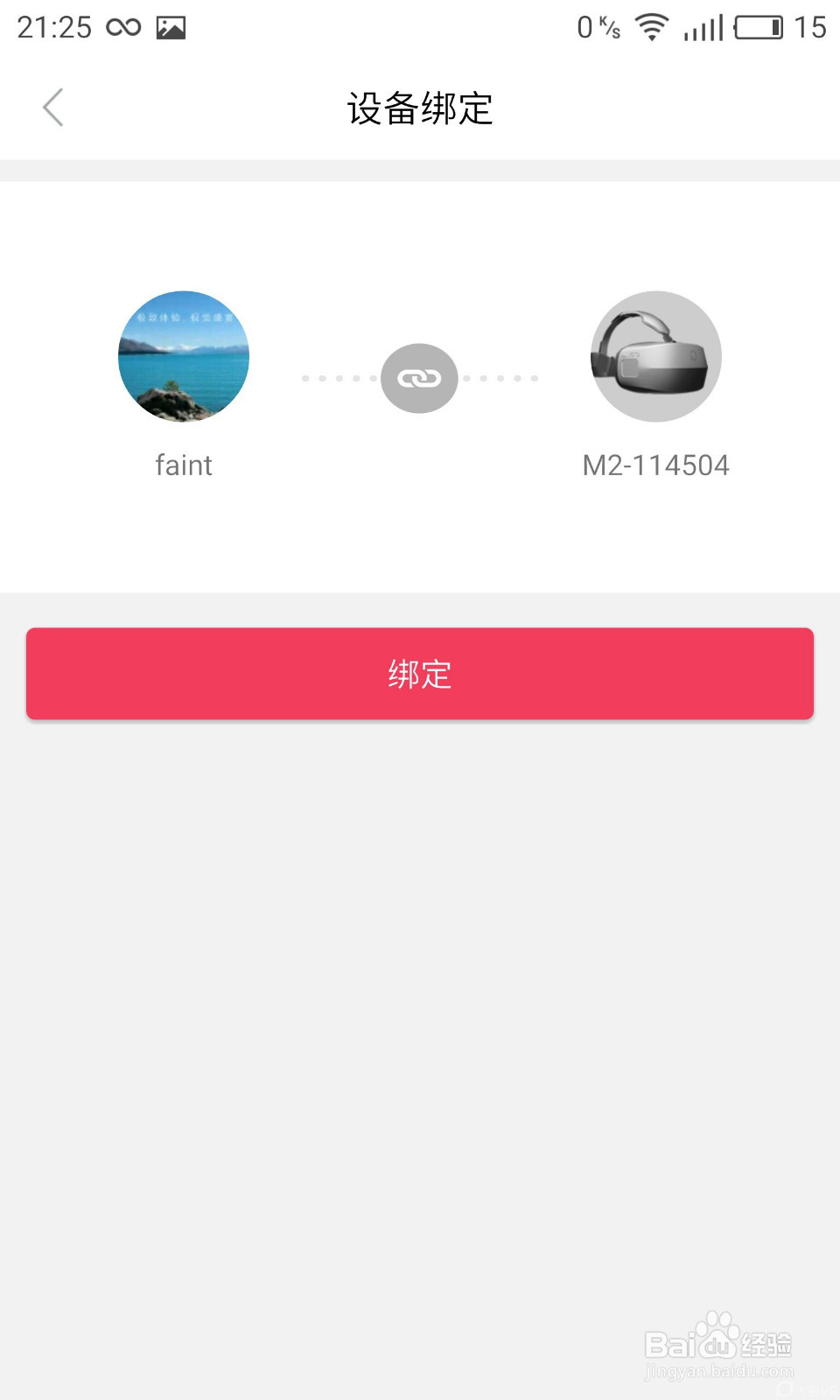Click the cellular signal bars icon

[x=705, y=26]
